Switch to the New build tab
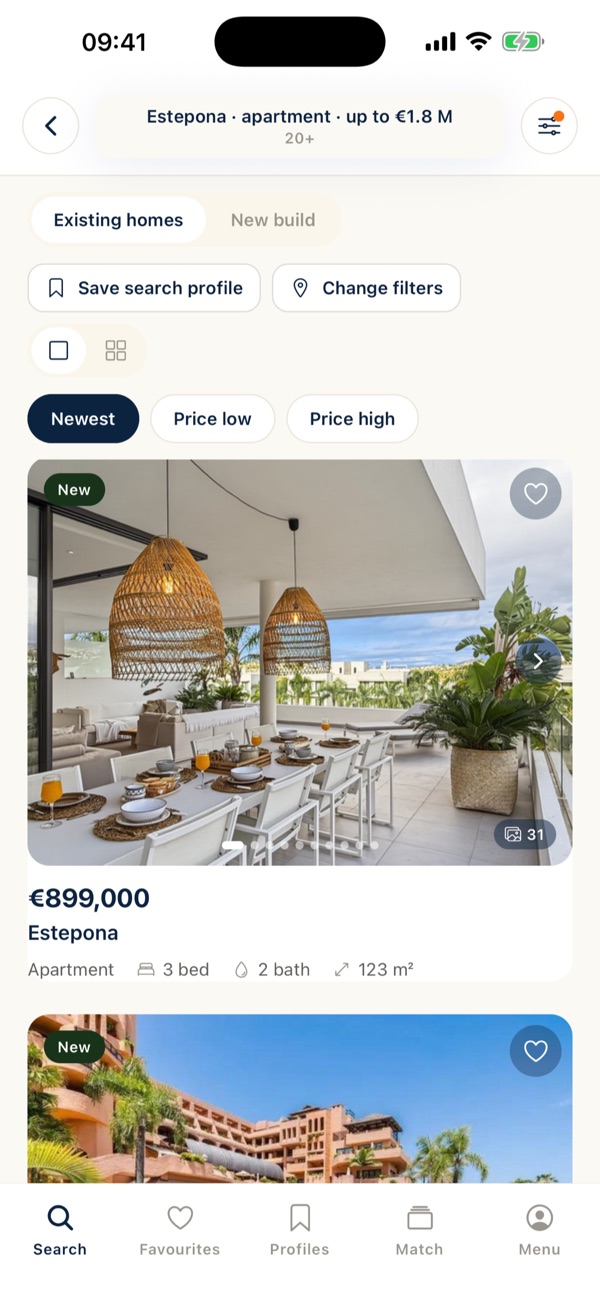Viewport: 600px width, 1298px height. [273, 220]
